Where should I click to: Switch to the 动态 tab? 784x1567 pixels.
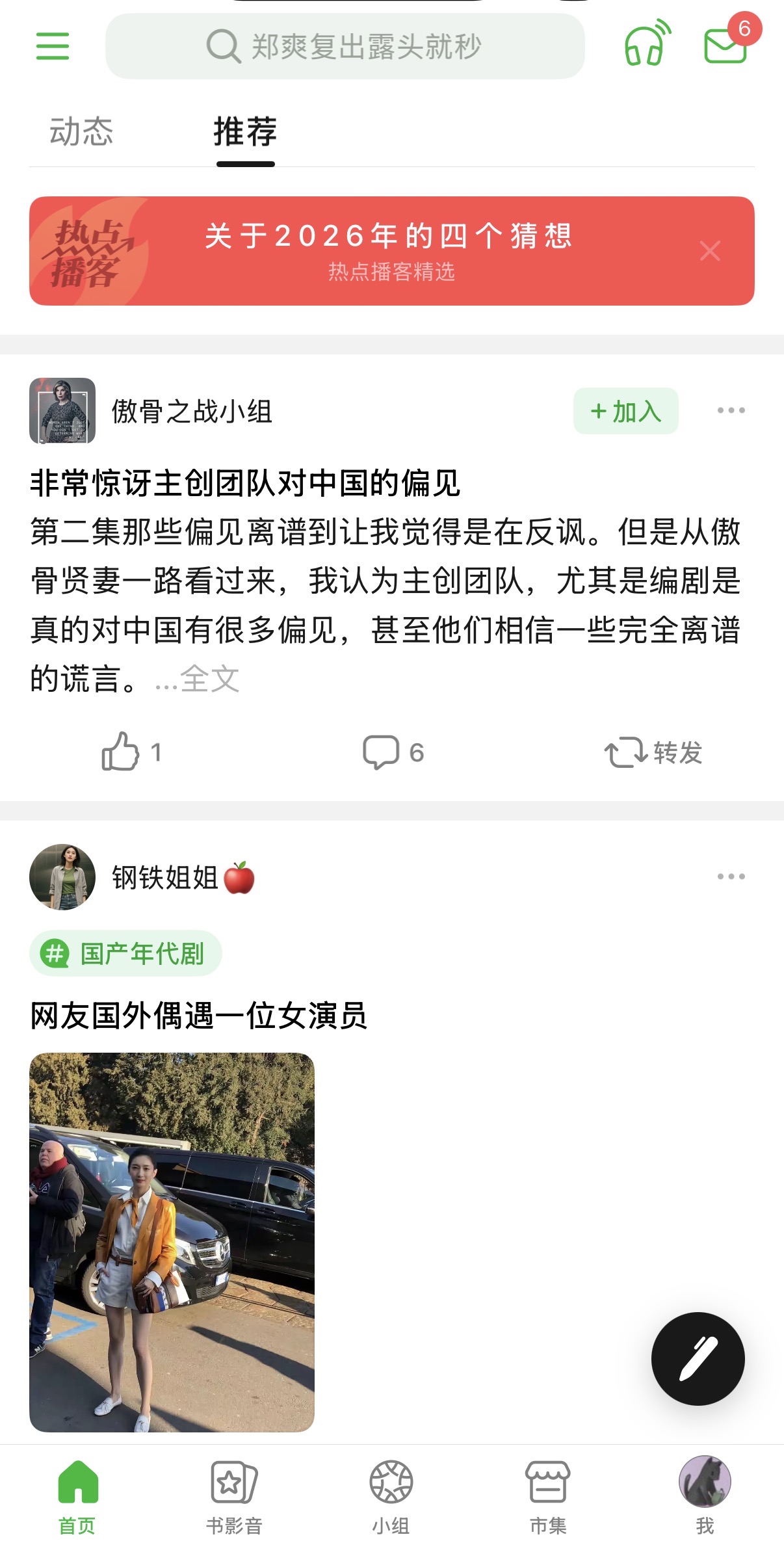[81, 132]
